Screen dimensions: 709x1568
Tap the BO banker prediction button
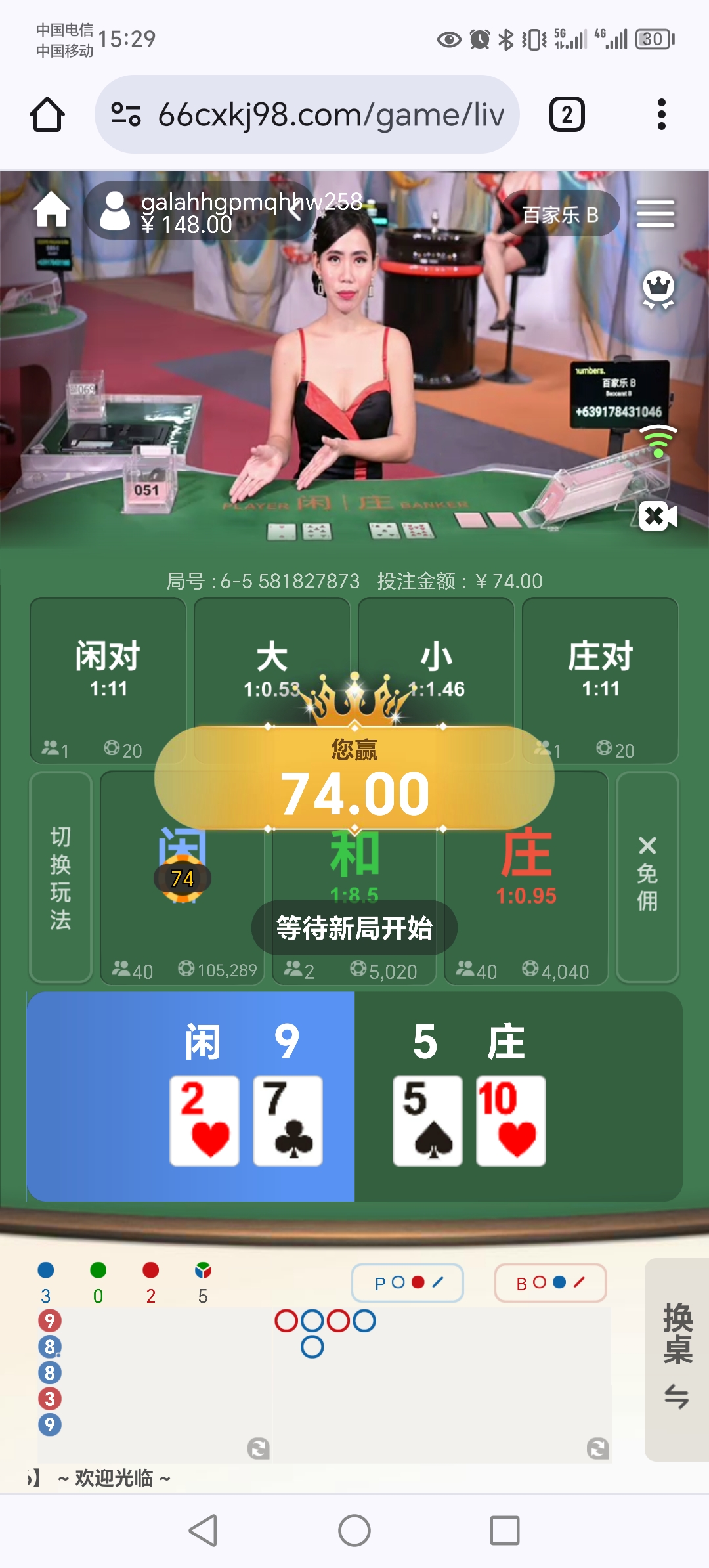click(550, 1282)
